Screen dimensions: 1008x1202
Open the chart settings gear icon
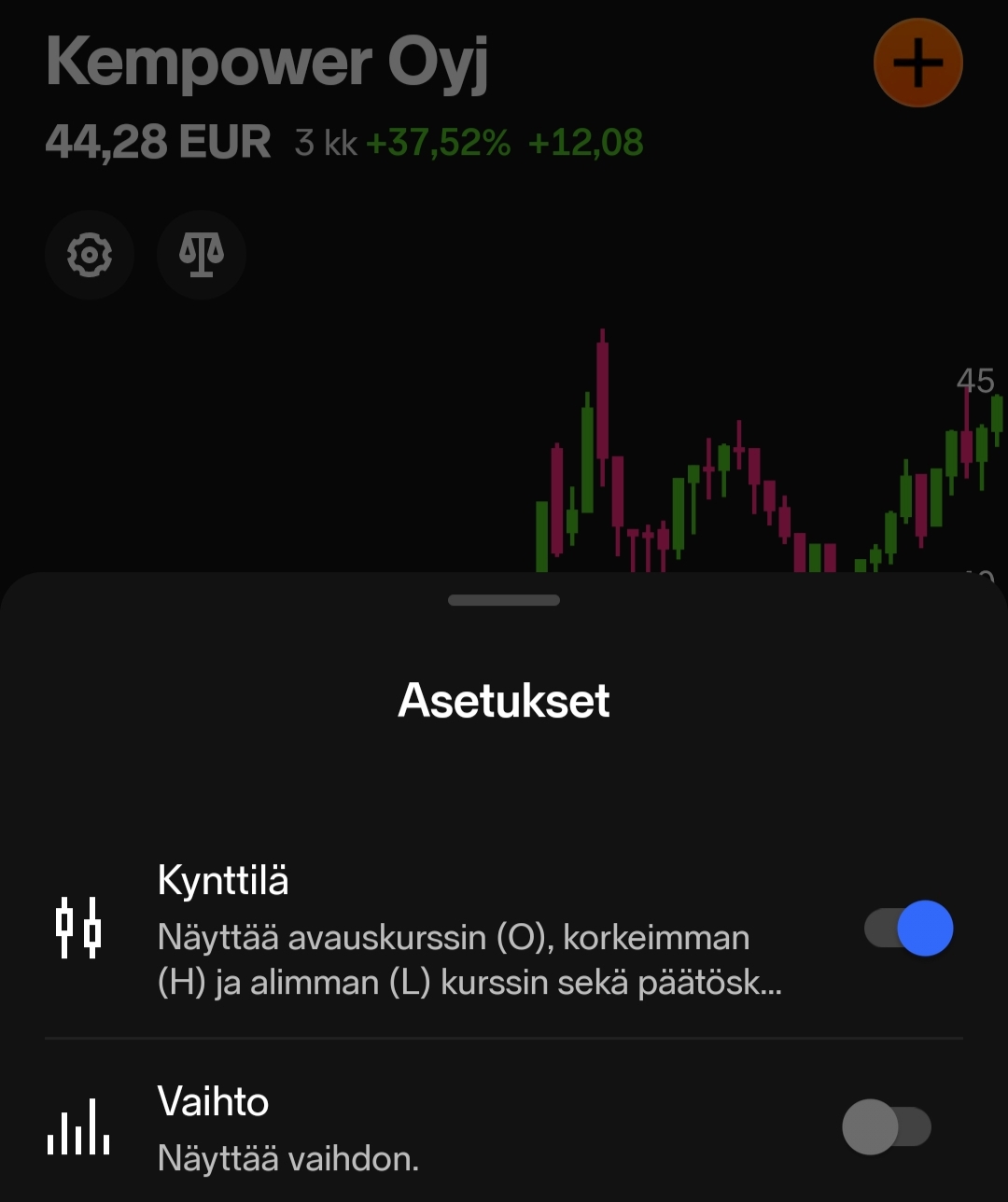90,254
